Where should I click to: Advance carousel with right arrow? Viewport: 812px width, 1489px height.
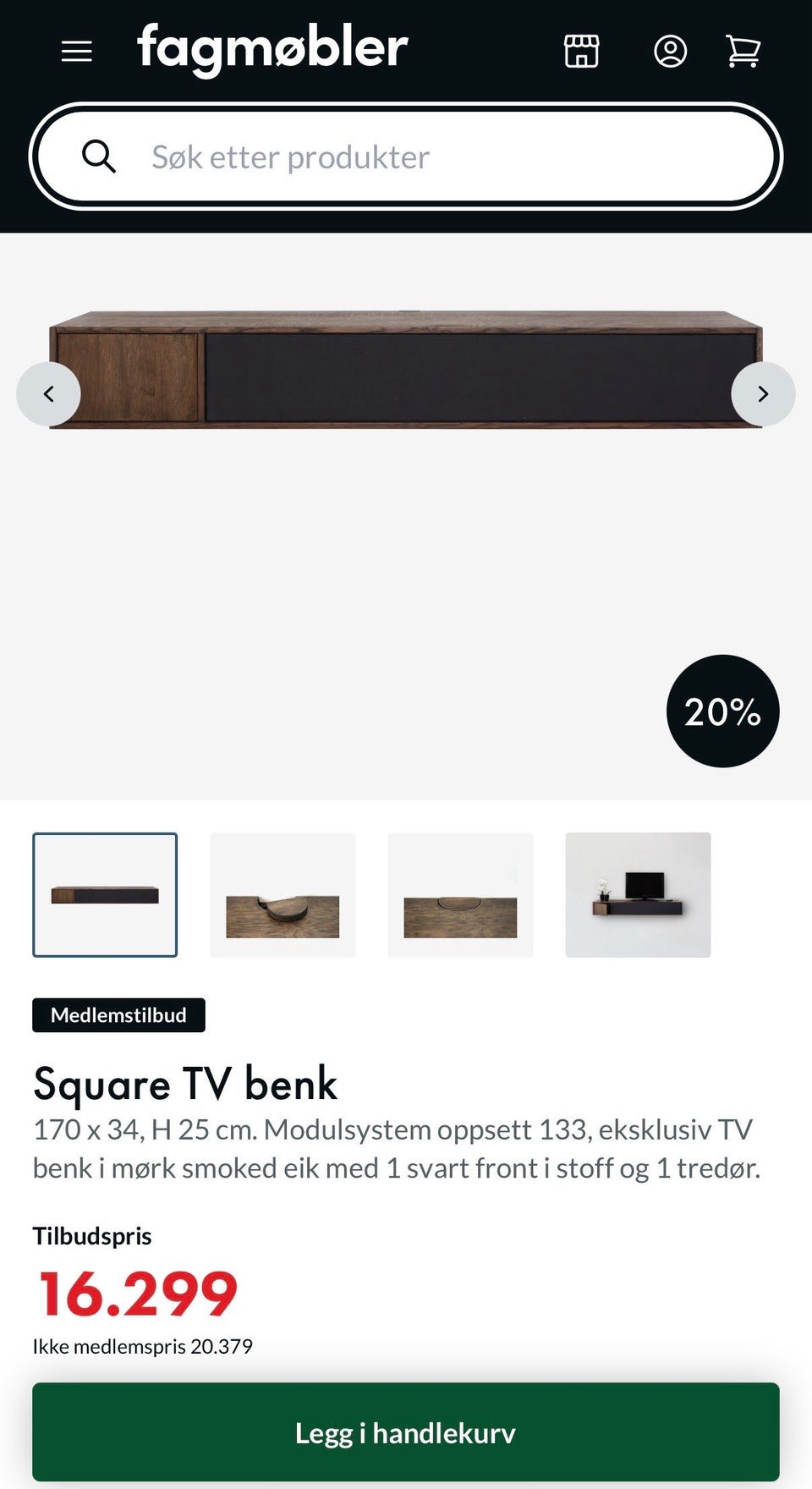763,393
